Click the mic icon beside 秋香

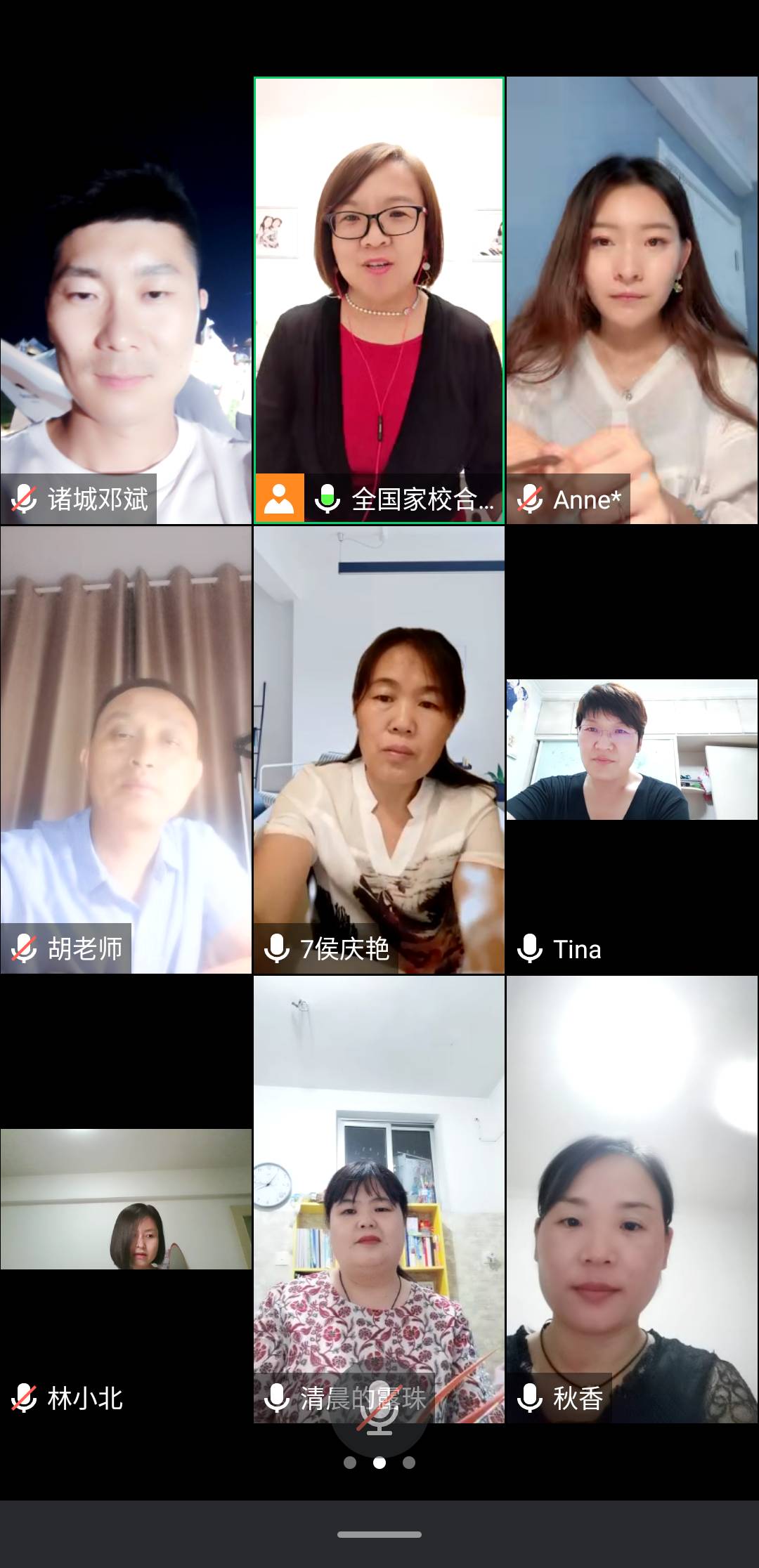531,1399
